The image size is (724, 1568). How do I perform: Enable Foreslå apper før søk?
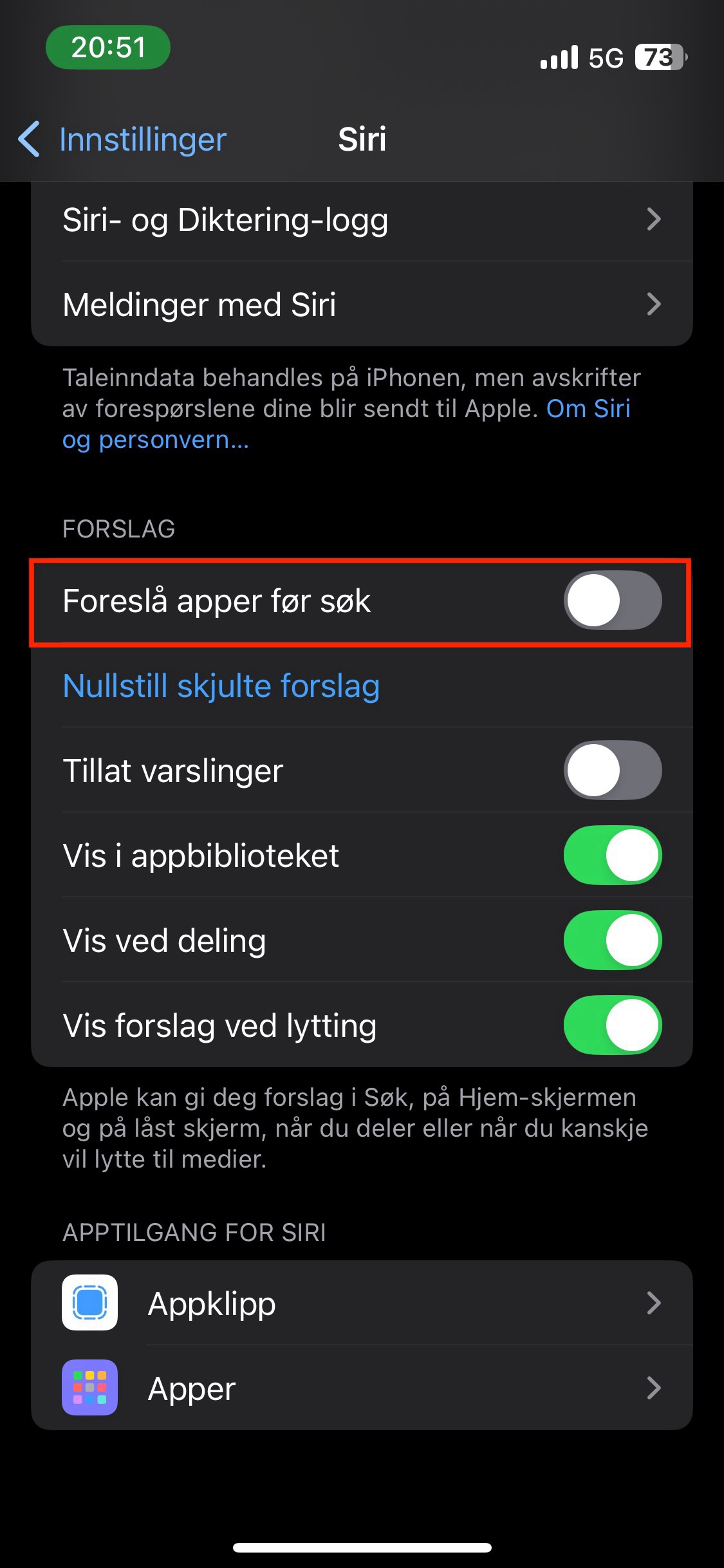coord(612,601)
